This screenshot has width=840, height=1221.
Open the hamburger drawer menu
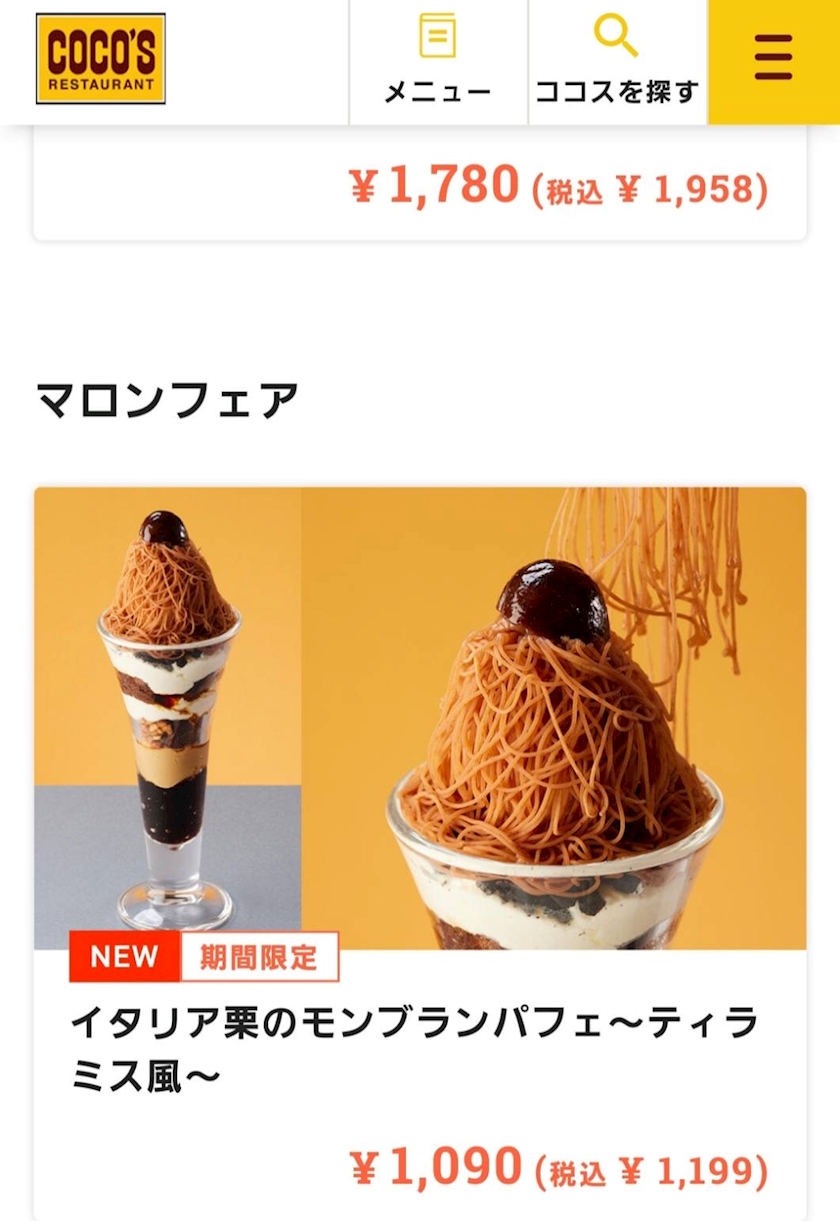click(774, 62)
